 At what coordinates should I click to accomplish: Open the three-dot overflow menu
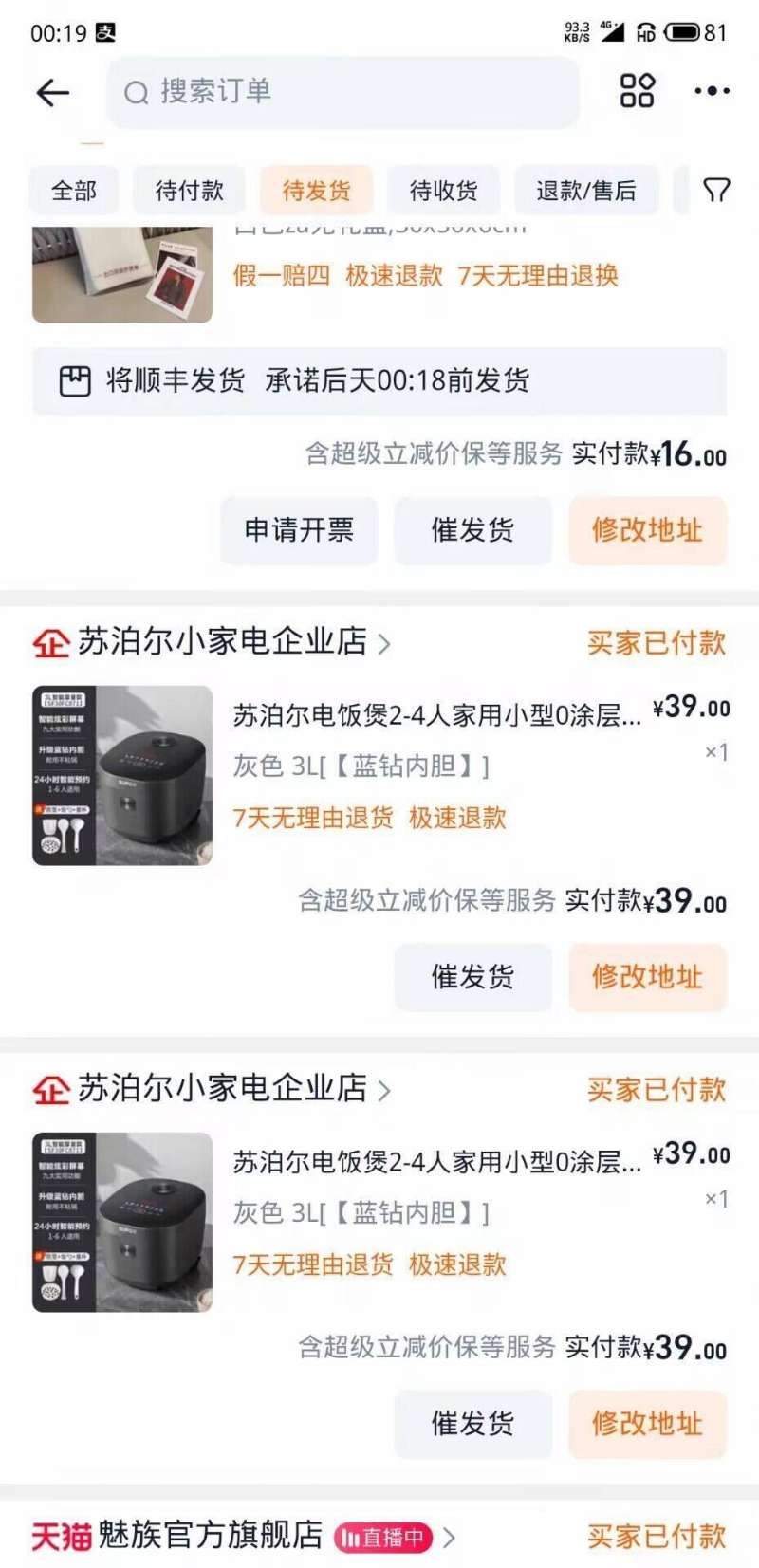tap(710, 91)
